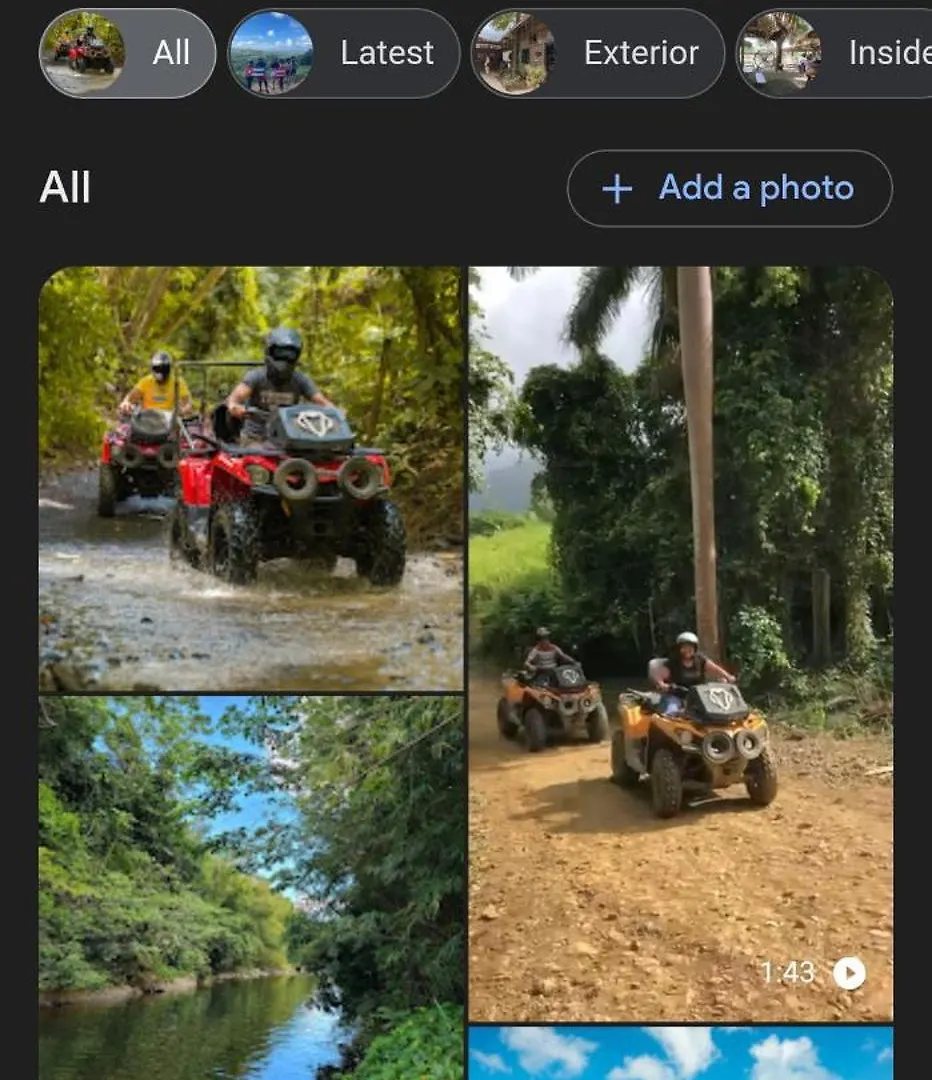Screen dimensions: 932x1080
Task: Show Exterior photos category
Action: (x=597, y=54)
